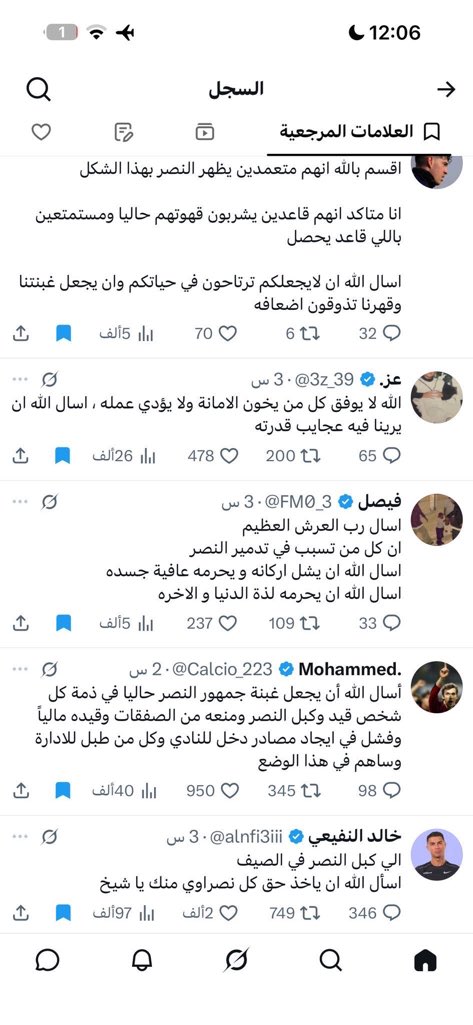Switch to the العلامات المرجعية tab

coord(359,131)
